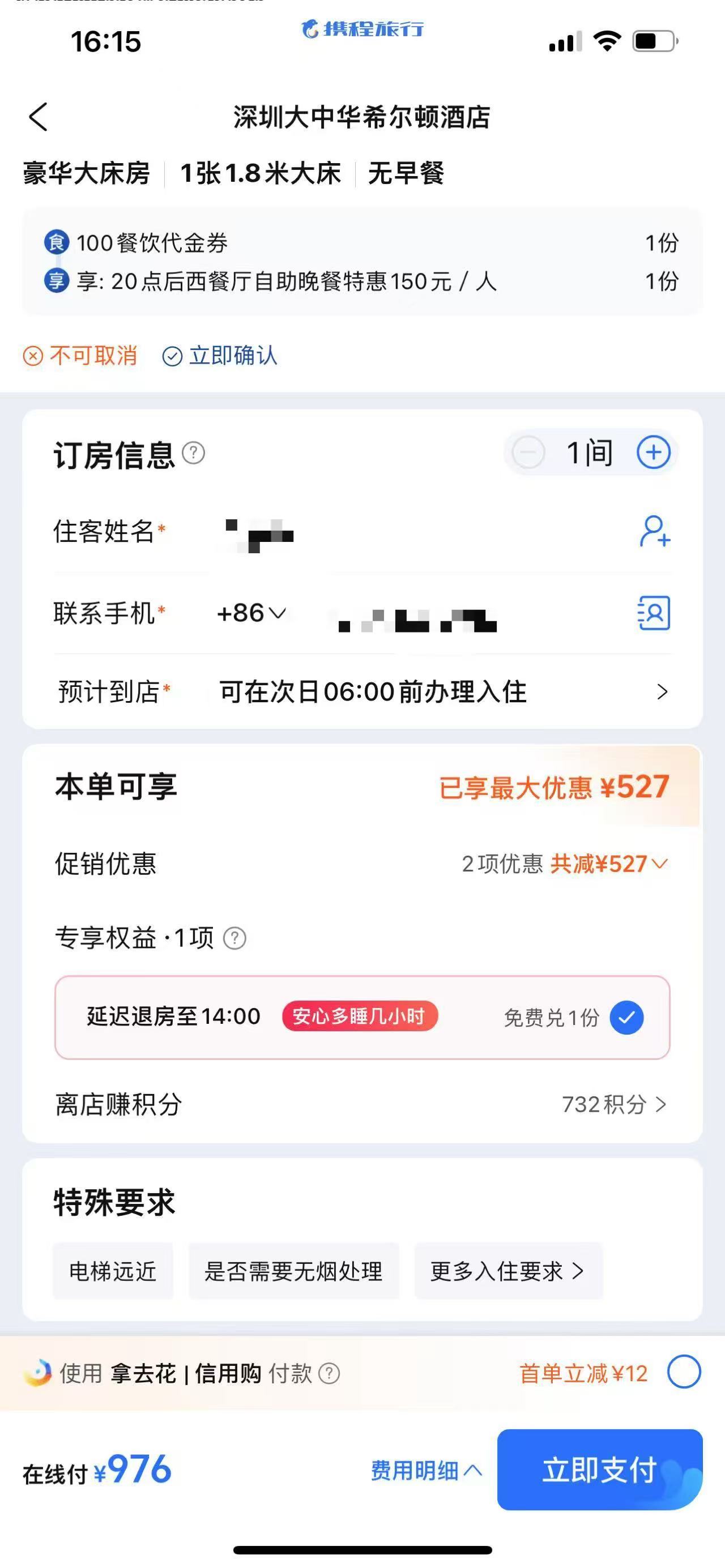725x1568 pixels.
Task: Increase room count with the plus button
Action: (x=653, y=452)
